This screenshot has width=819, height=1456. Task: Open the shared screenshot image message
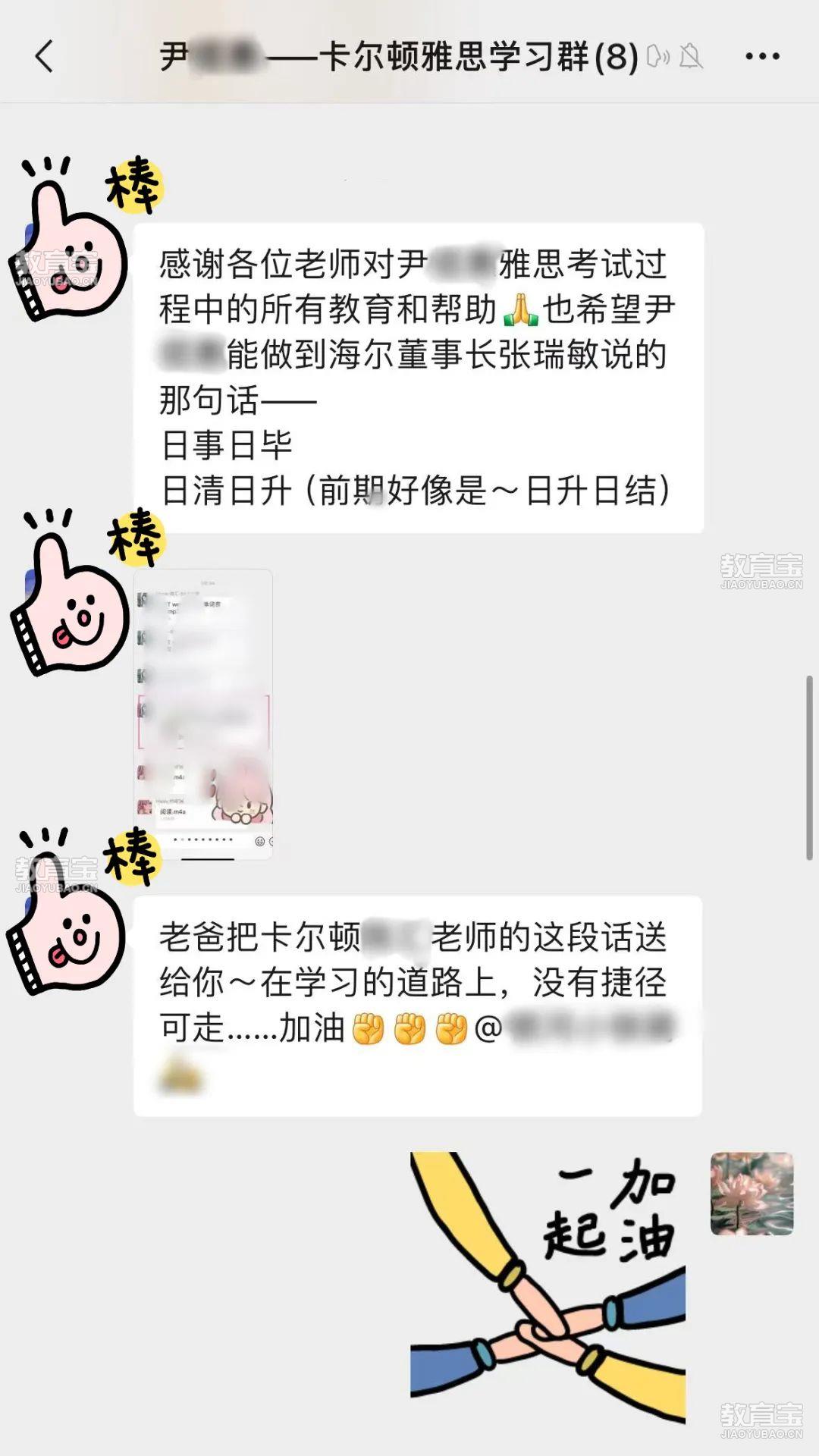pos(203,713)
